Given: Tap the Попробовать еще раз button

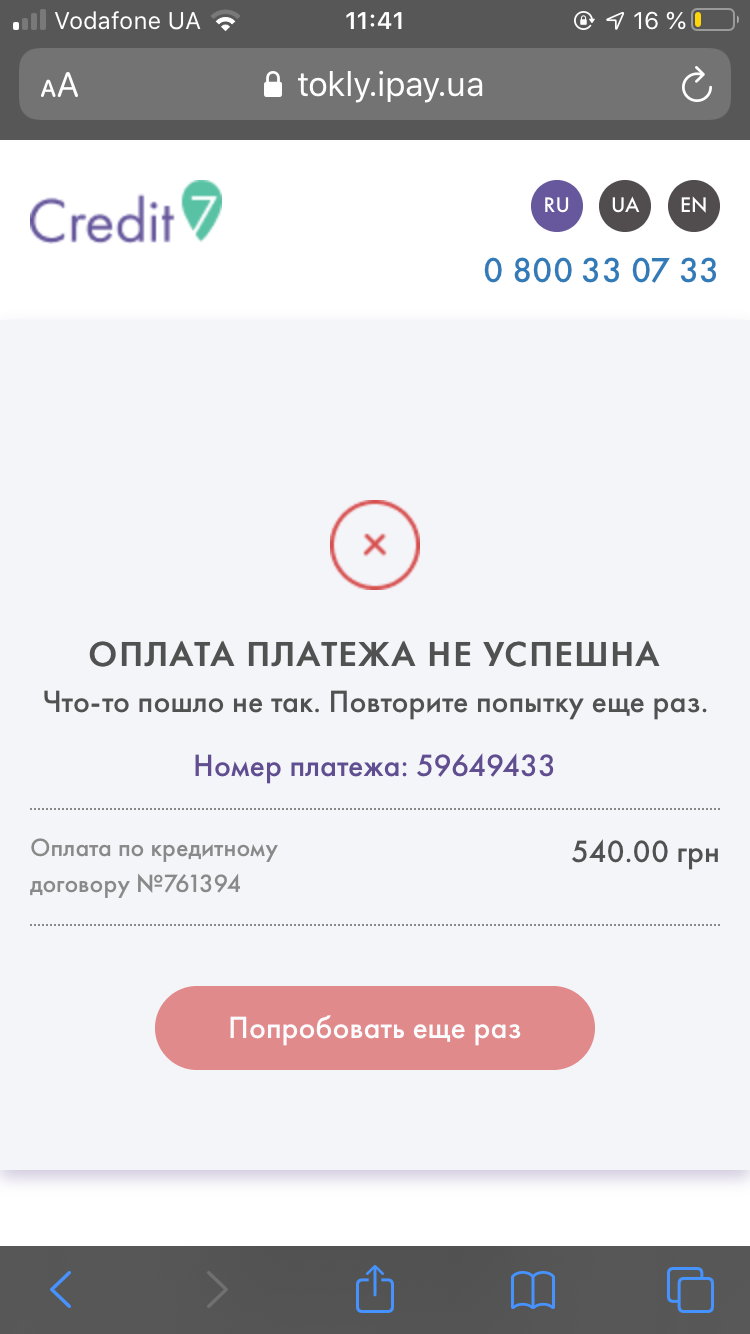Looking at the screenshot, I should pos(375,1028).
